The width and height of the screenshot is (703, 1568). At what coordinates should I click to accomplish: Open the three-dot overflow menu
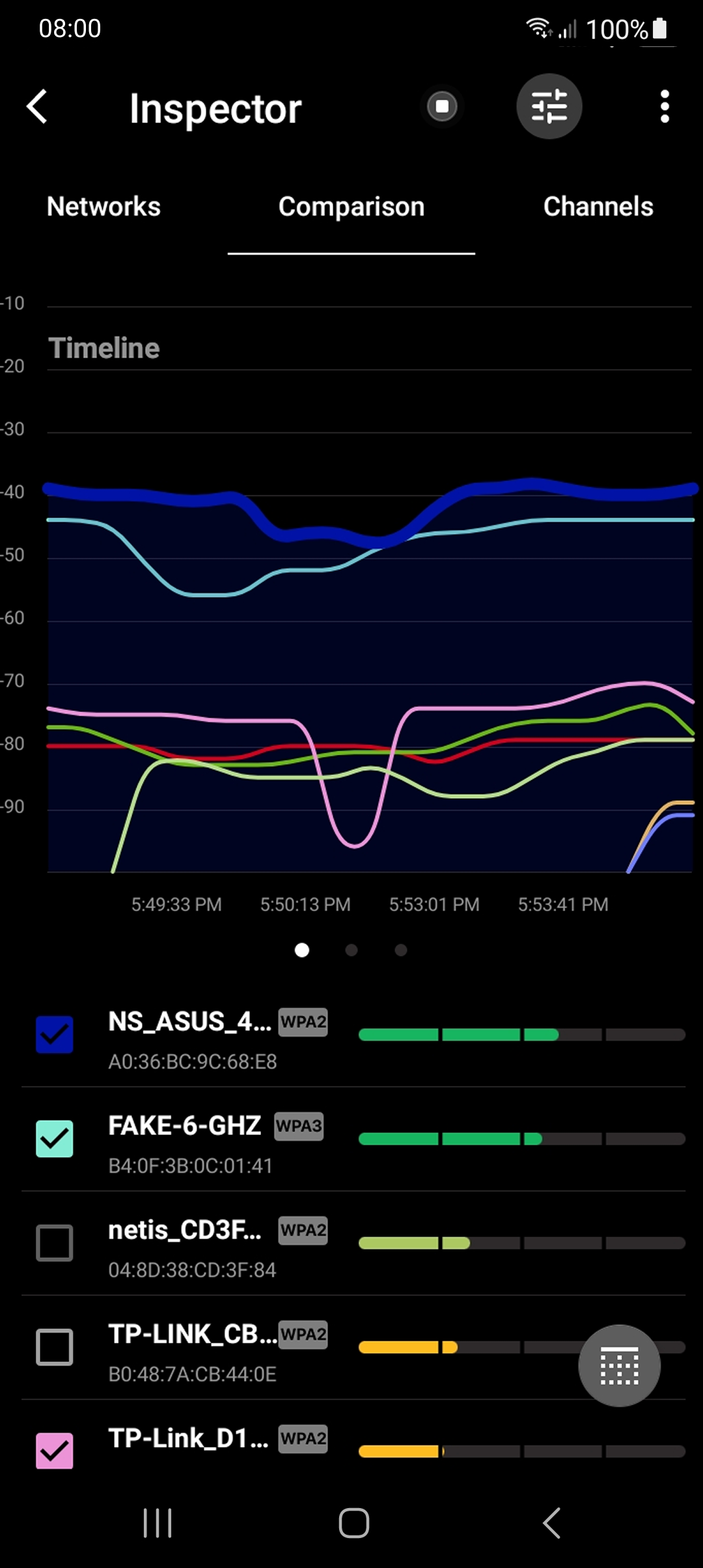click(664, 106)
